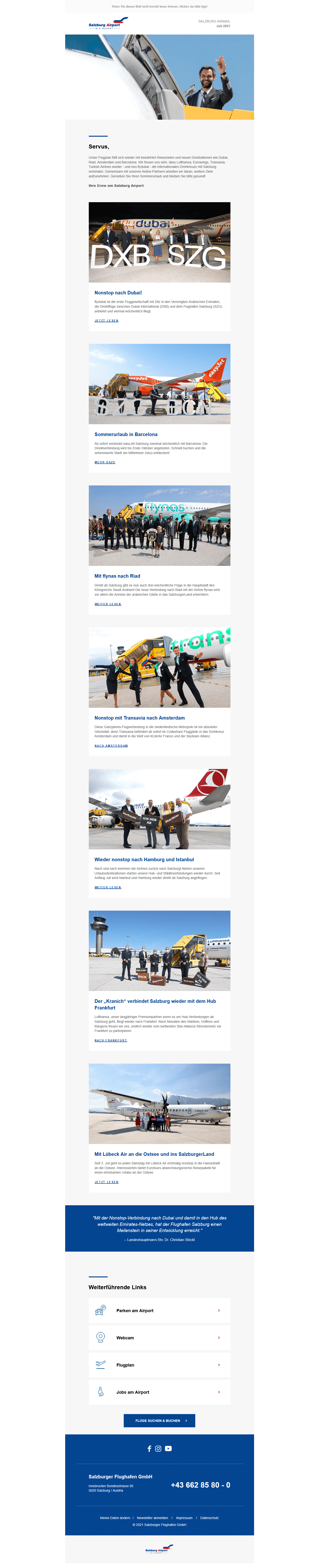Read more about Hamburg und Istanbul flights
This screenshot has height=1568, width=319.
(x=107, y=887)
